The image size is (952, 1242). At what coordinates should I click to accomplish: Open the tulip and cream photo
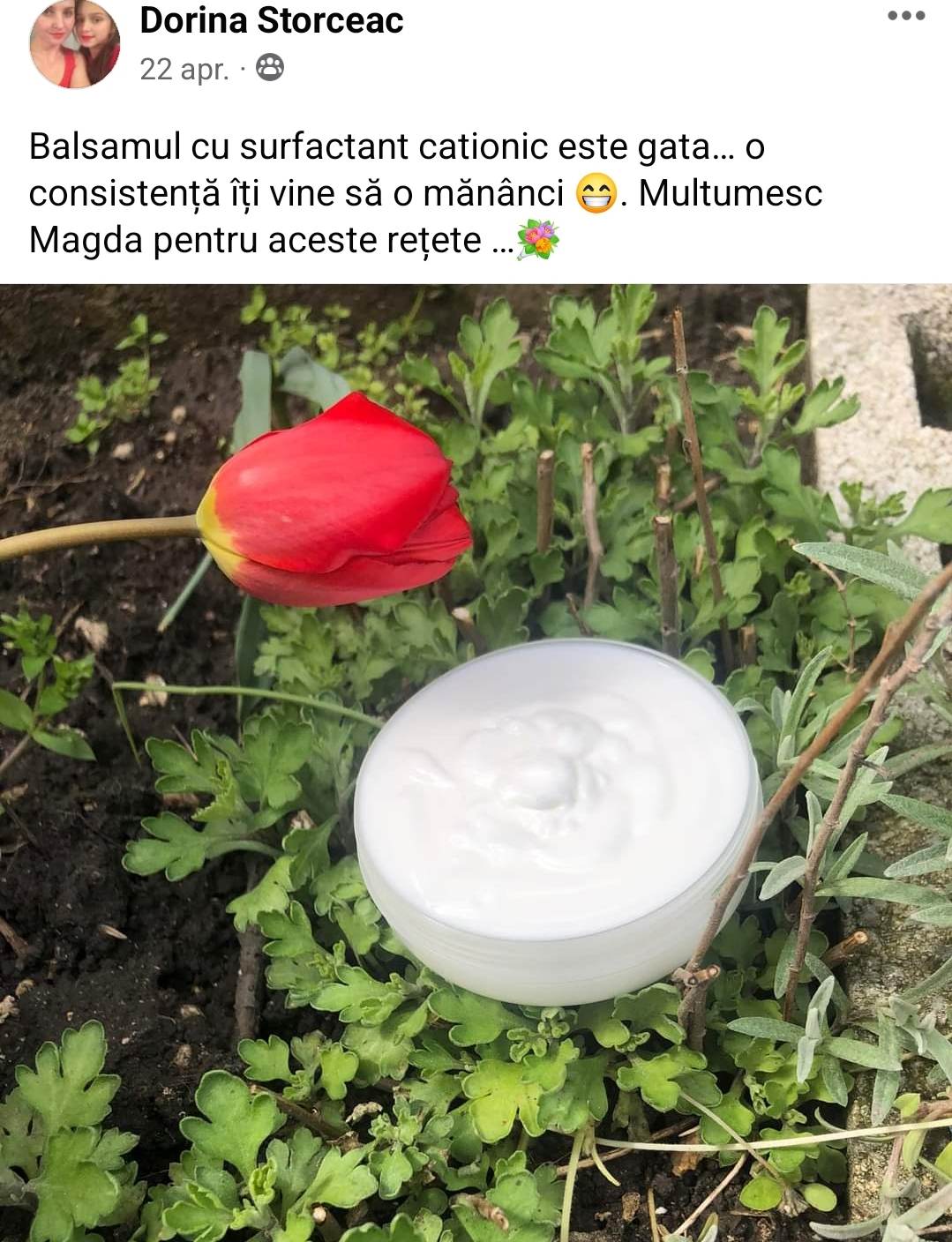click(476, 762)
